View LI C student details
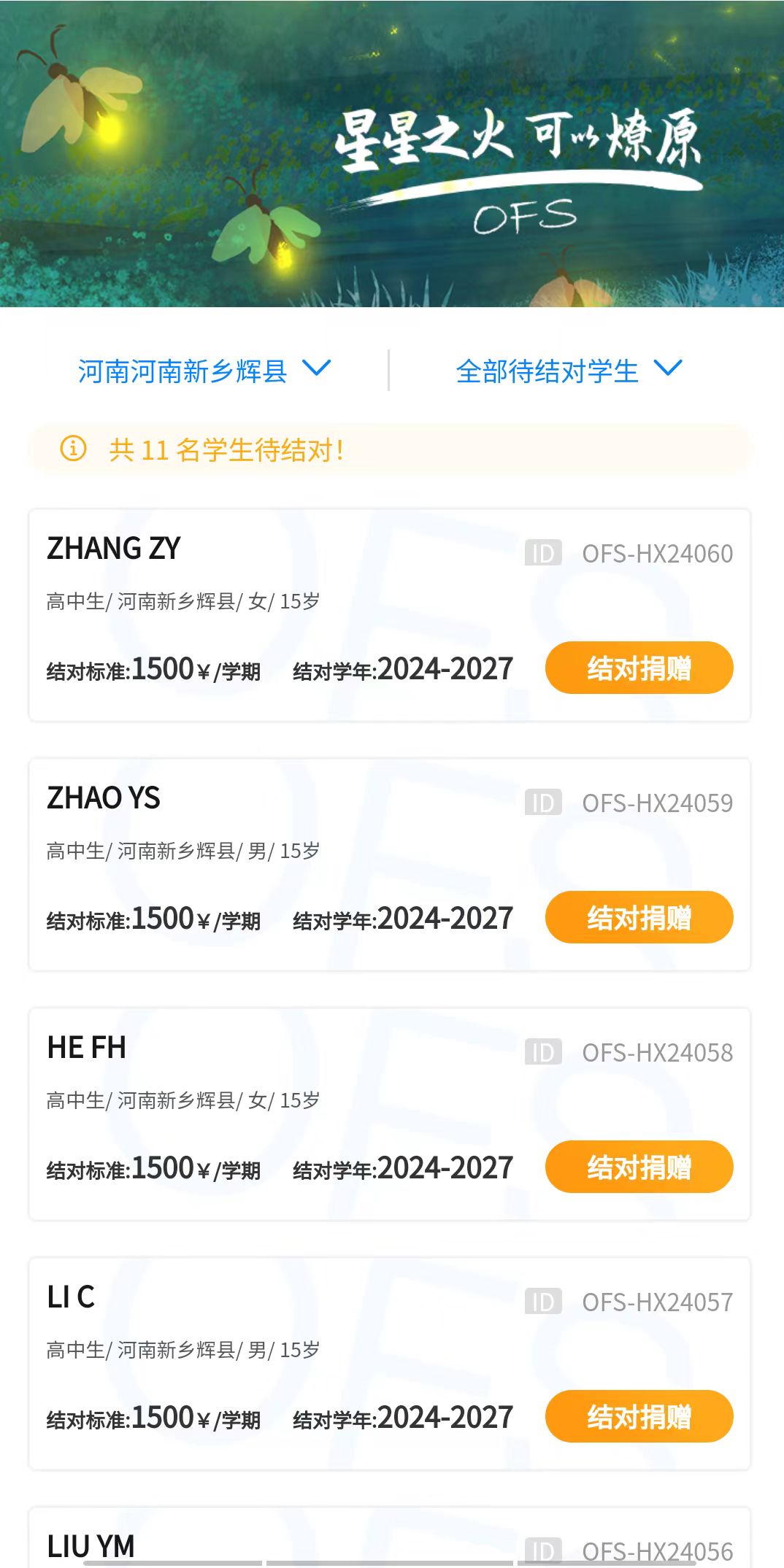The image size is (784, 1568). click(390, 1364)
